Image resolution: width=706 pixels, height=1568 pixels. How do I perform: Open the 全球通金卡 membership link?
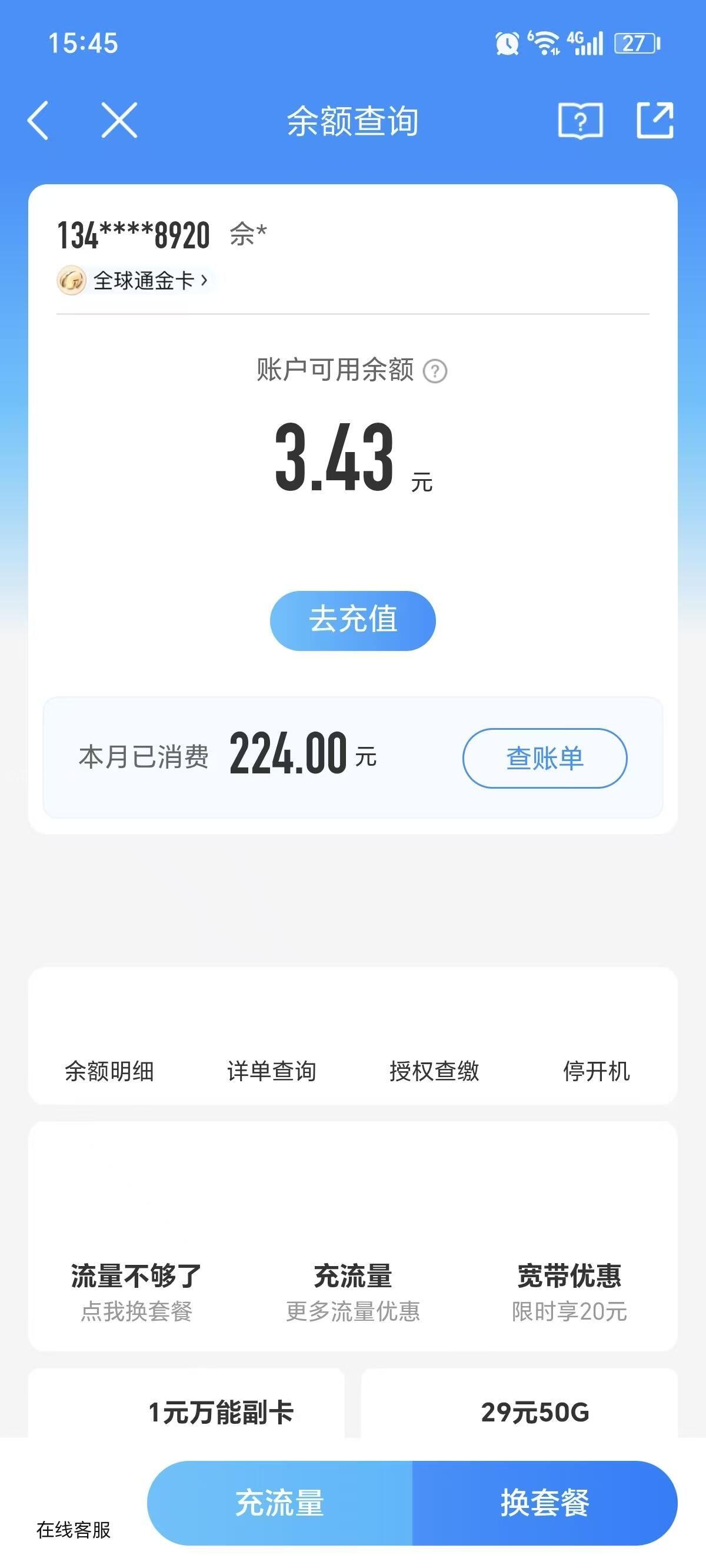point(134,281)
